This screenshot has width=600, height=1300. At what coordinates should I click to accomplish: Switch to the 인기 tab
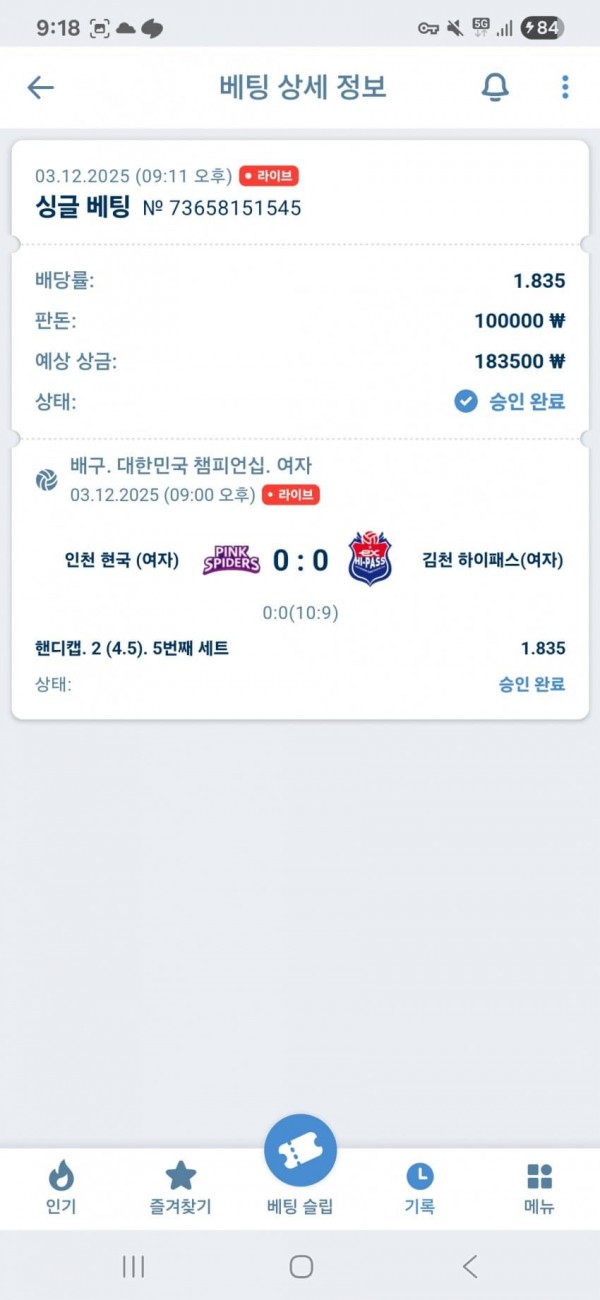(61, 1187)
